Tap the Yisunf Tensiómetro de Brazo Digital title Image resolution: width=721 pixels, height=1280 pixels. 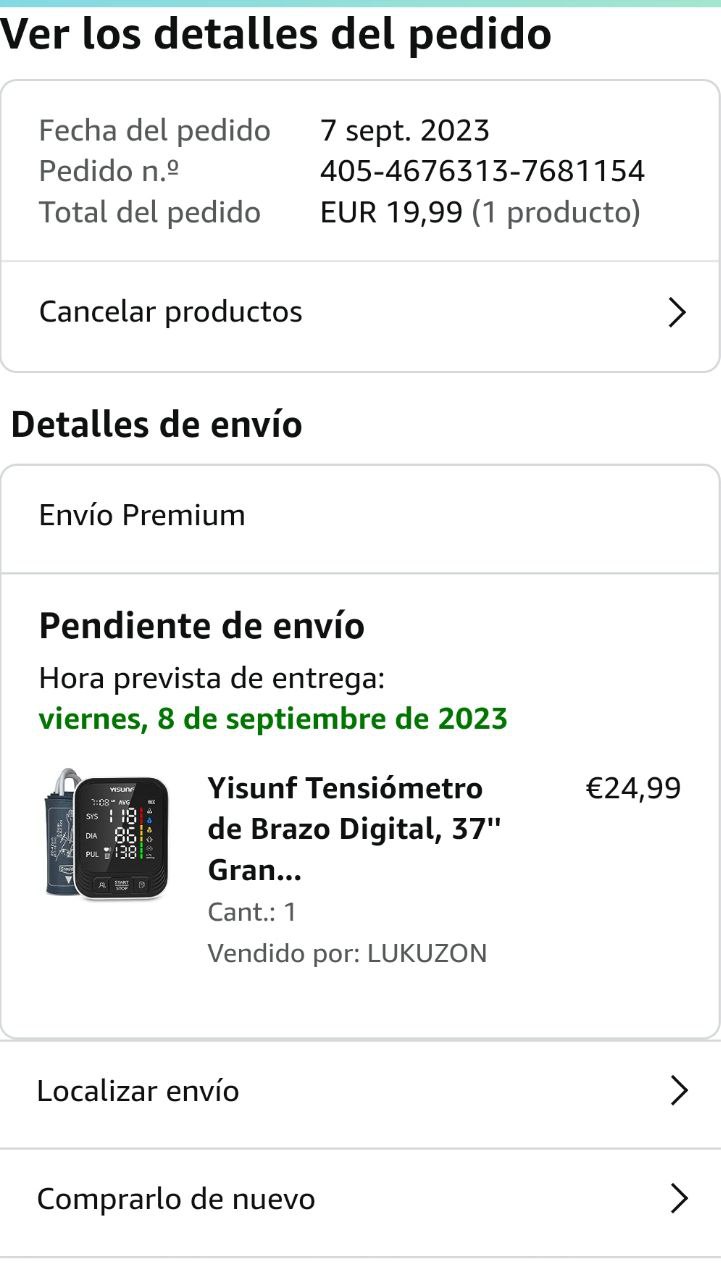pos(345,829)
